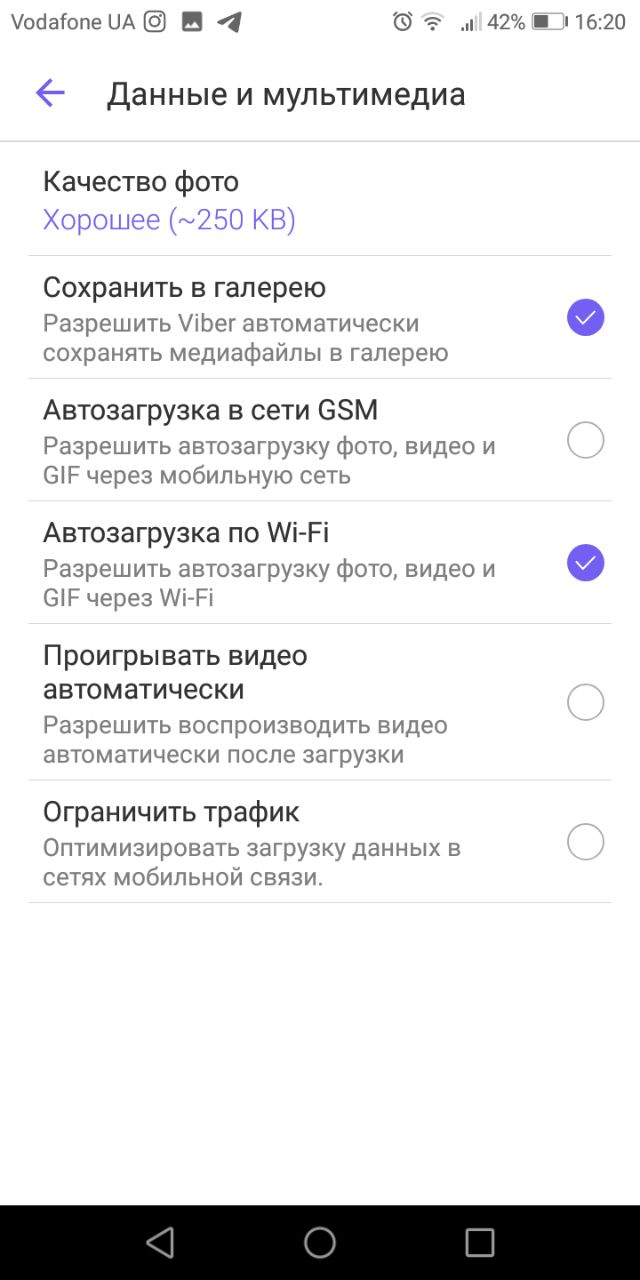This screenshot has width=640, height=1280.
Task: Open the Качество фото setting
Action: pos(320,200)
